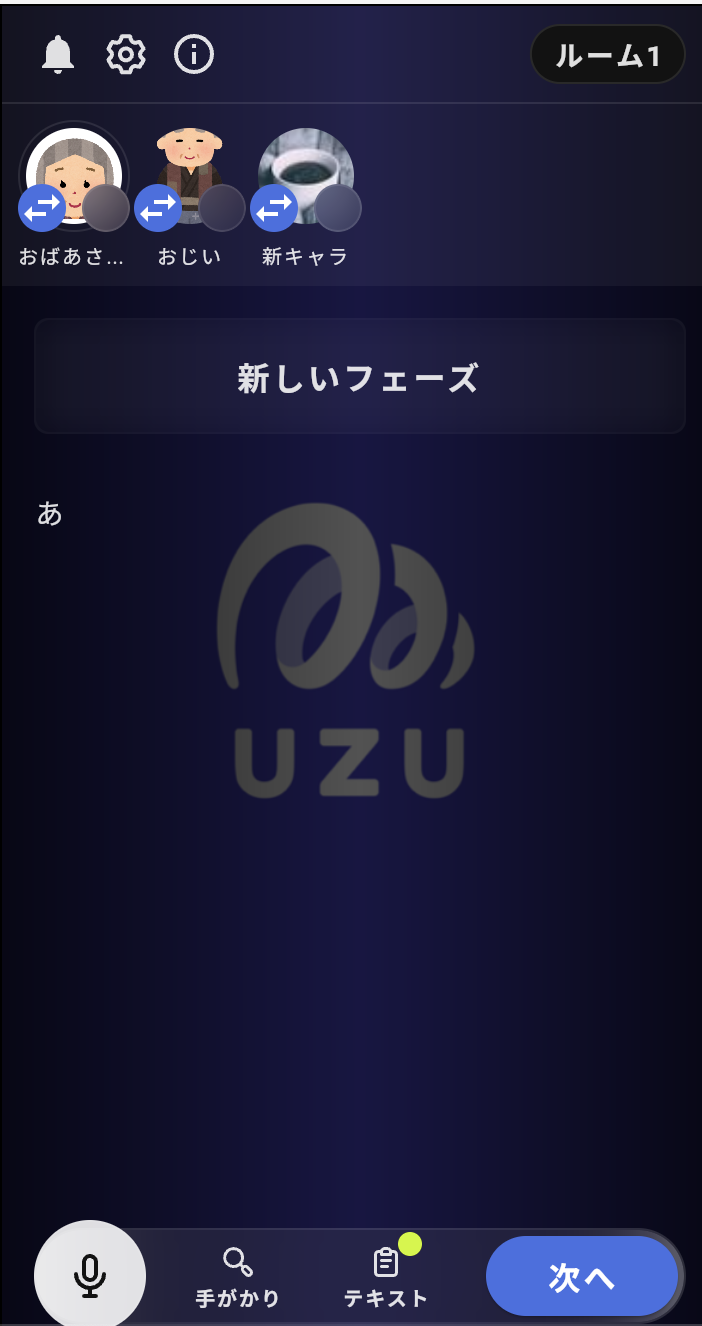The width and height of the screenshot is (702, 1326).
Task: Tap the 次へ button
Action: [582, 1277]
